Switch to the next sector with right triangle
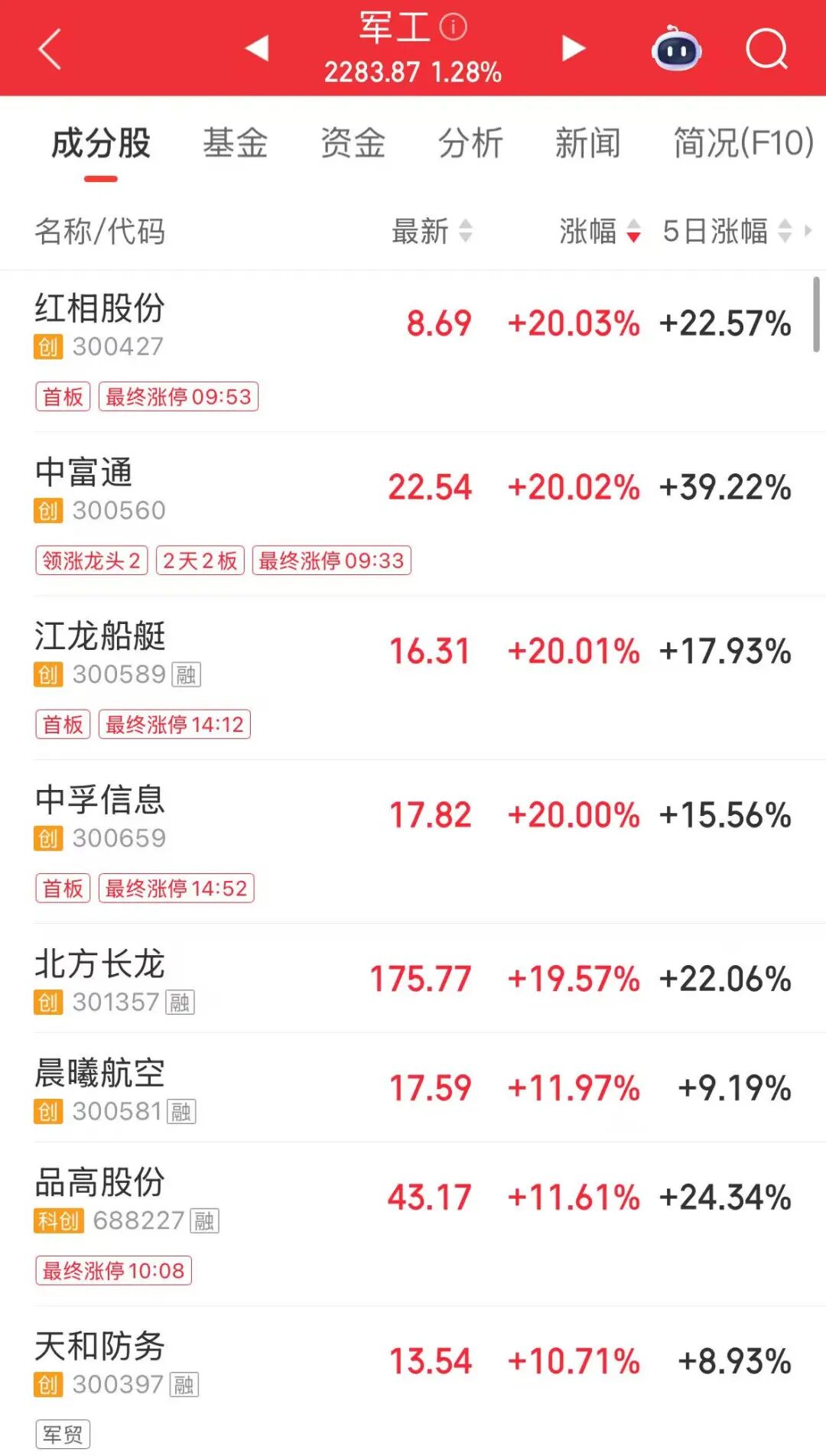The height and width of the screenshot is (1456, 826). [x=573, y=48]
